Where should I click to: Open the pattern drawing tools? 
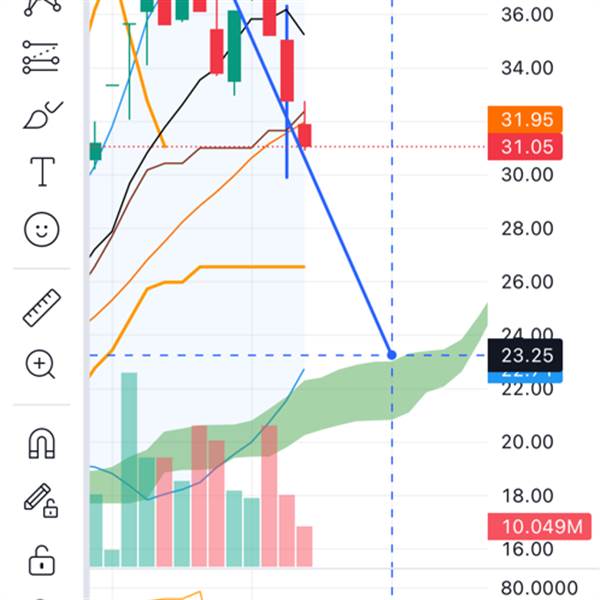coord(42,5)
